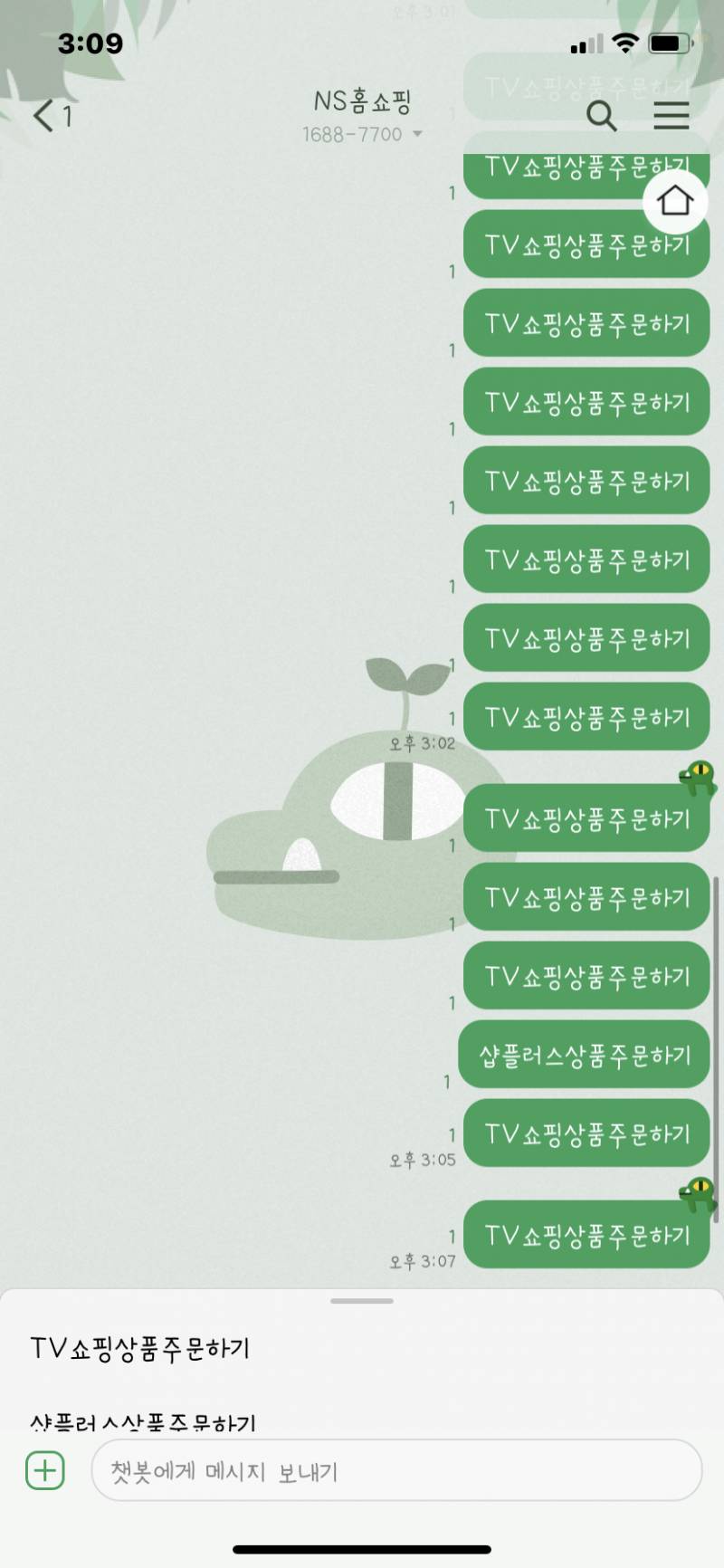This screenshot has height=1568, width=724.
Task: Tap the most recent TV쇼핑상품주문하기 bubble
Action: point(586,1235)
